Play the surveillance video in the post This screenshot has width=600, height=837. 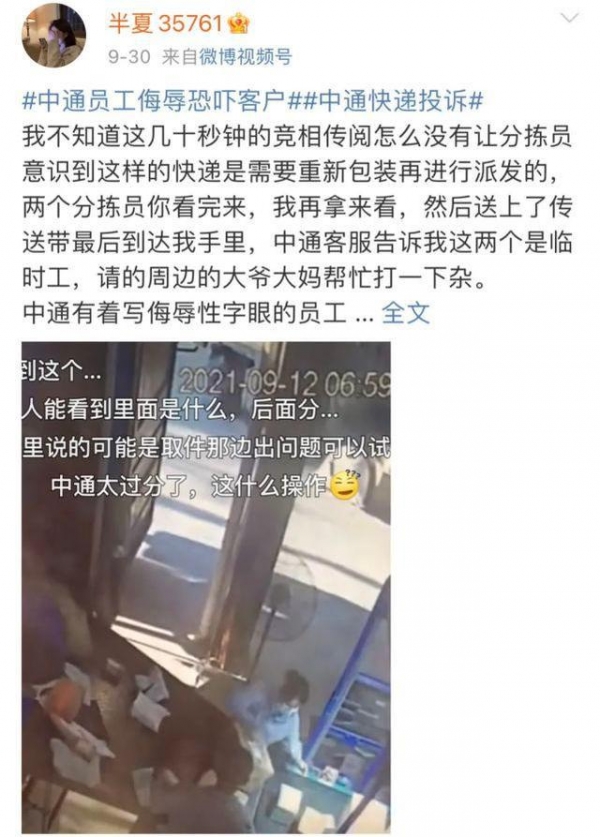tap(206, 588)
